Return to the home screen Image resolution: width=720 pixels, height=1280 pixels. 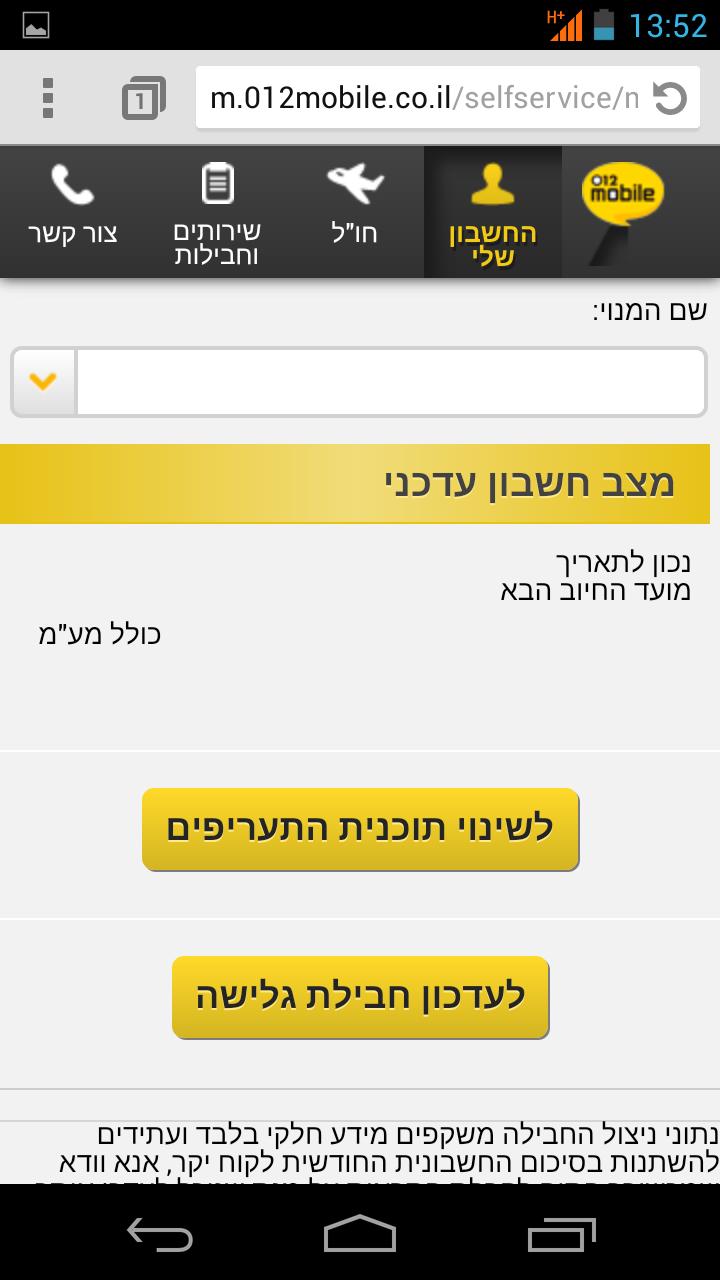[360, 1233]
